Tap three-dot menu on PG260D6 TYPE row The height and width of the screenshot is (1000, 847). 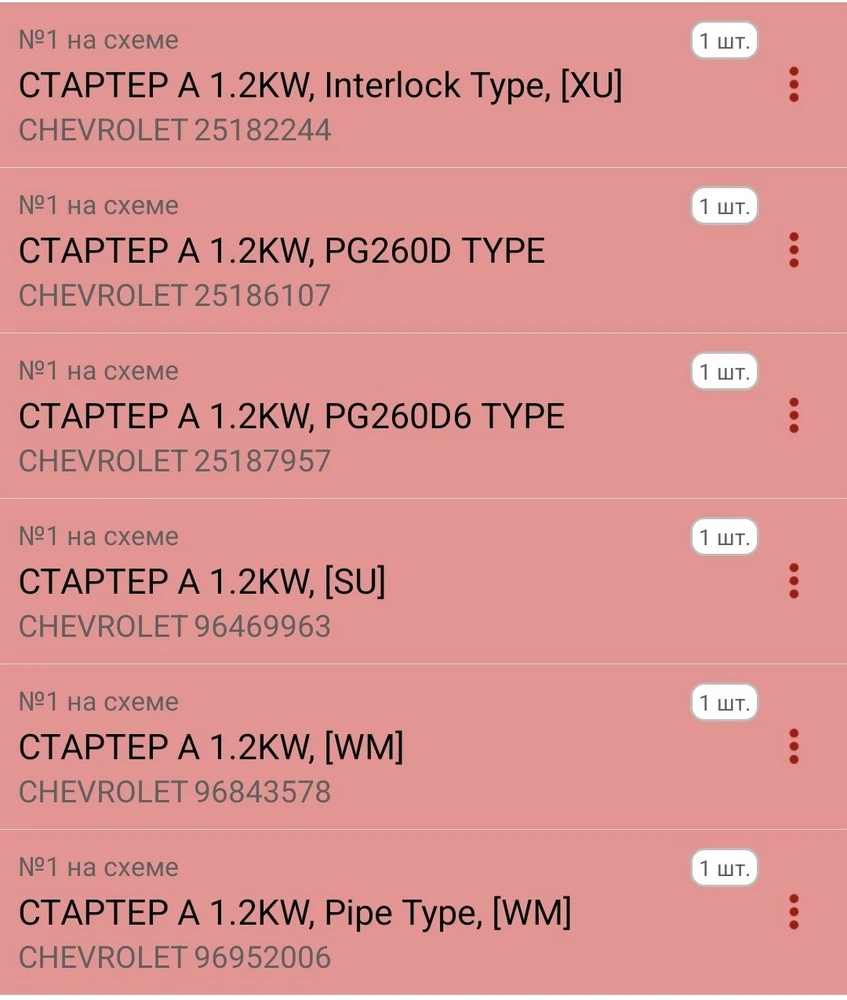click(x=794, y=415)
